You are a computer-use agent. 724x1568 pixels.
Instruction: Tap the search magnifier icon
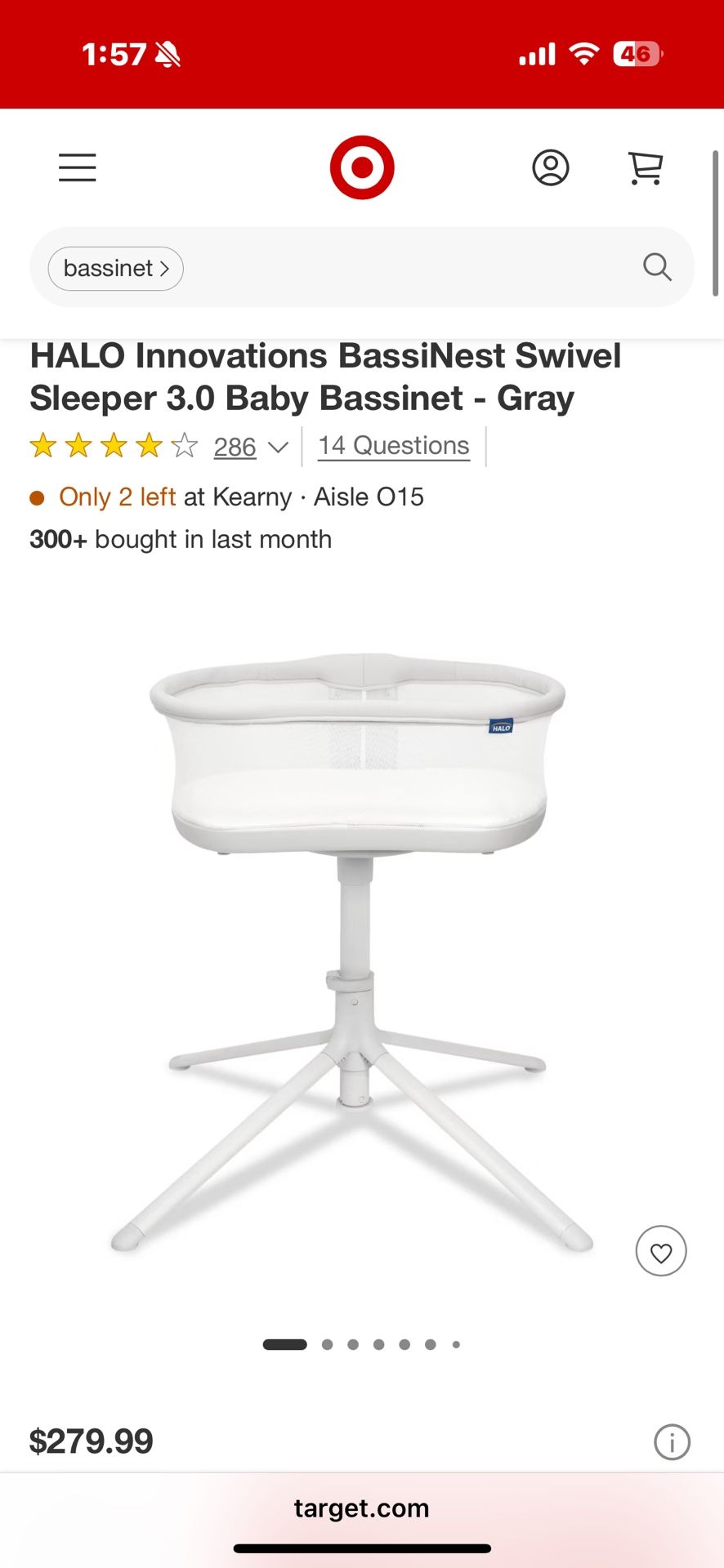tap(657, 267)
